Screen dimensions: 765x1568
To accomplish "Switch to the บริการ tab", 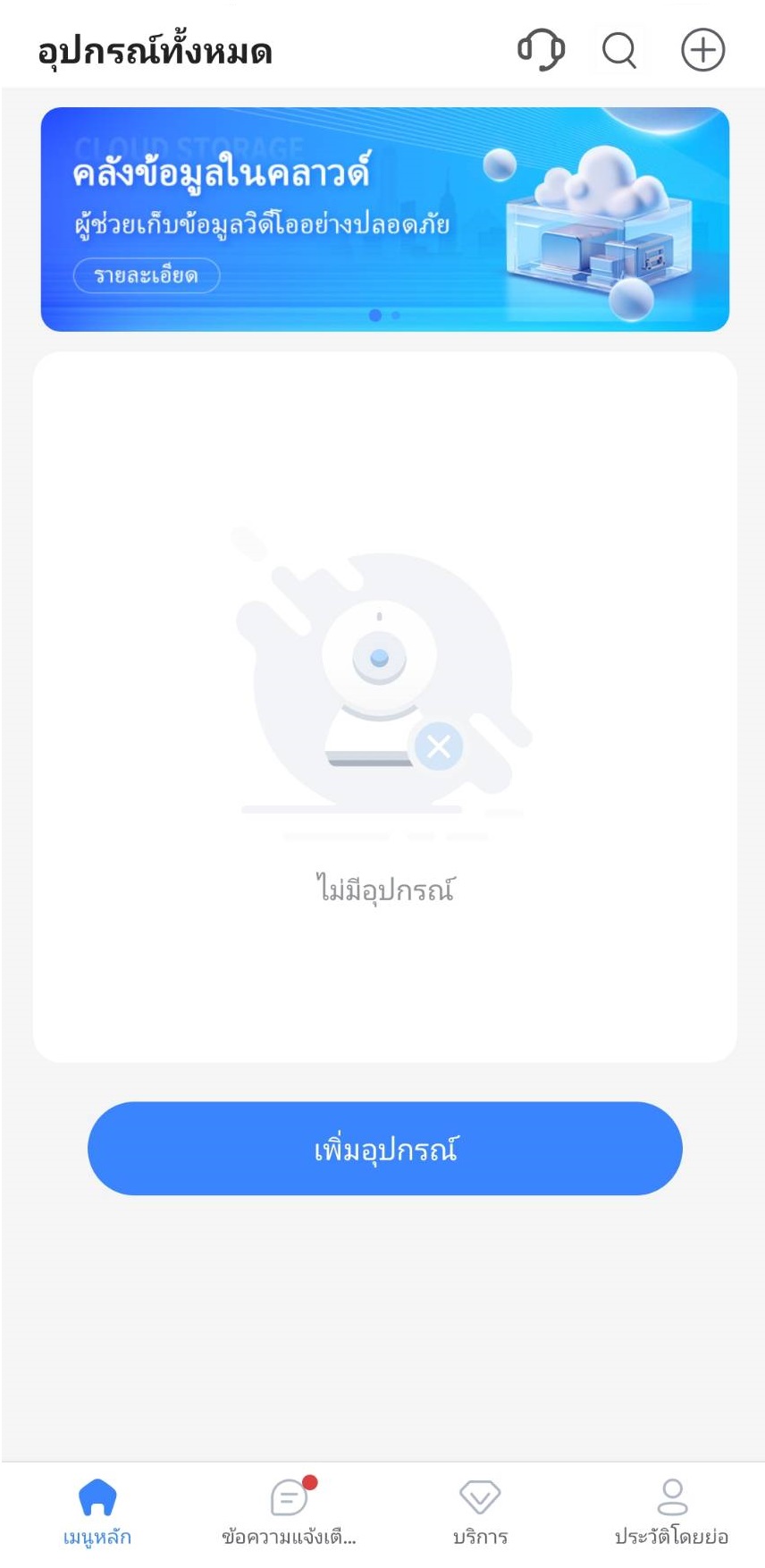I will pyautogui.click(x=480, y=1513).
